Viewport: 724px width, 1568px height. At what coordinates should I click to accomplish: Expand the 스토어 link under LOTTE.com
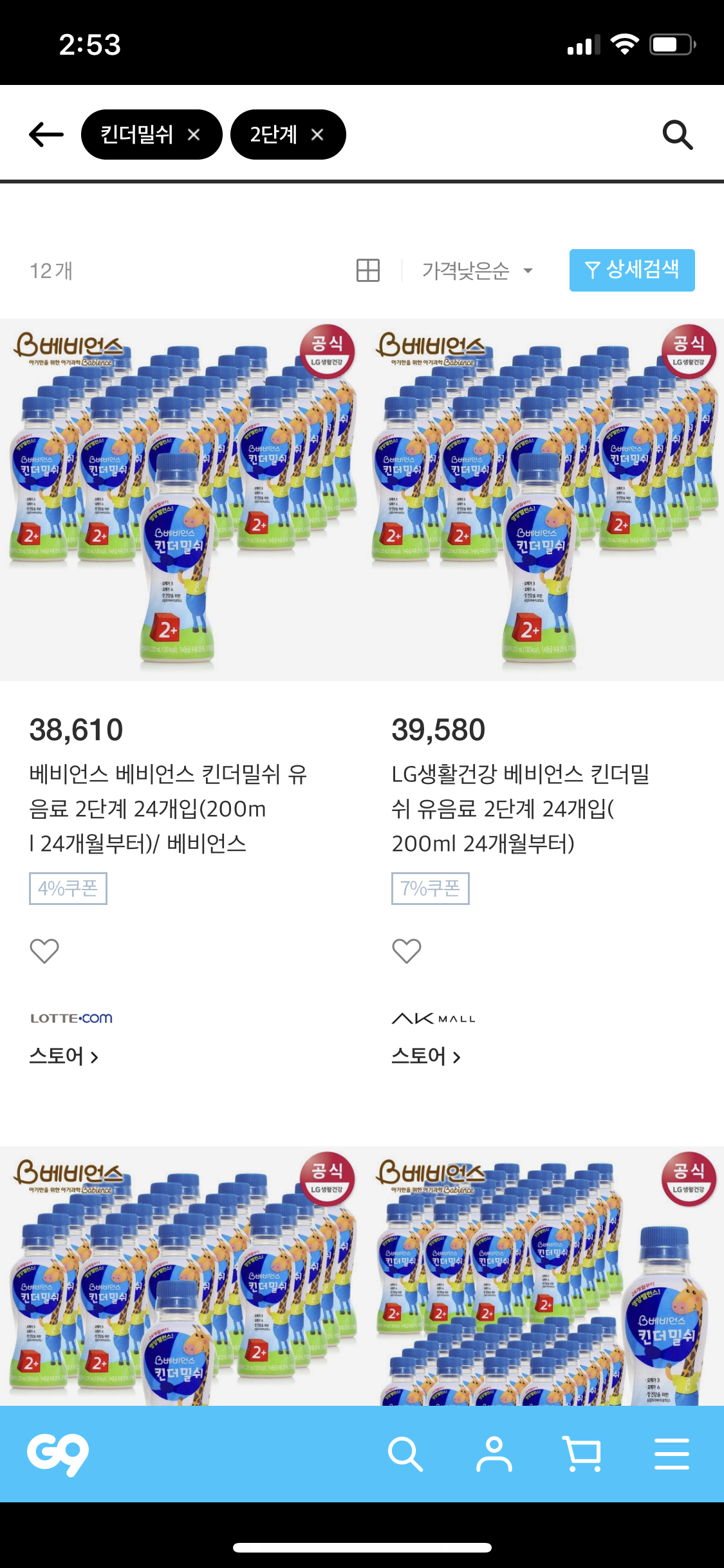62,1055
